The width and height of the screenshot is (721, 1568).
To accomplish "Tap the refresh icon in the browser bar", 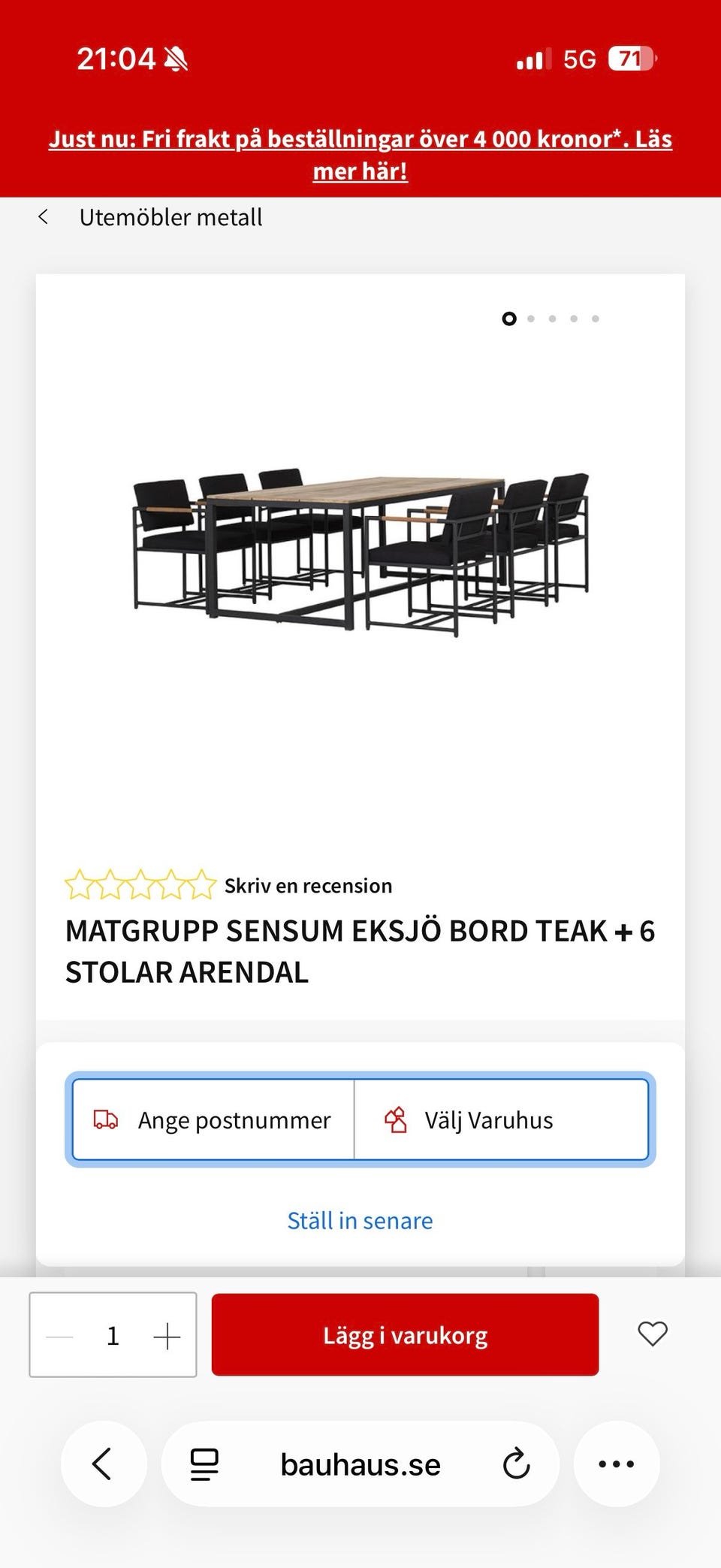I will click(x=516, y=1464).
